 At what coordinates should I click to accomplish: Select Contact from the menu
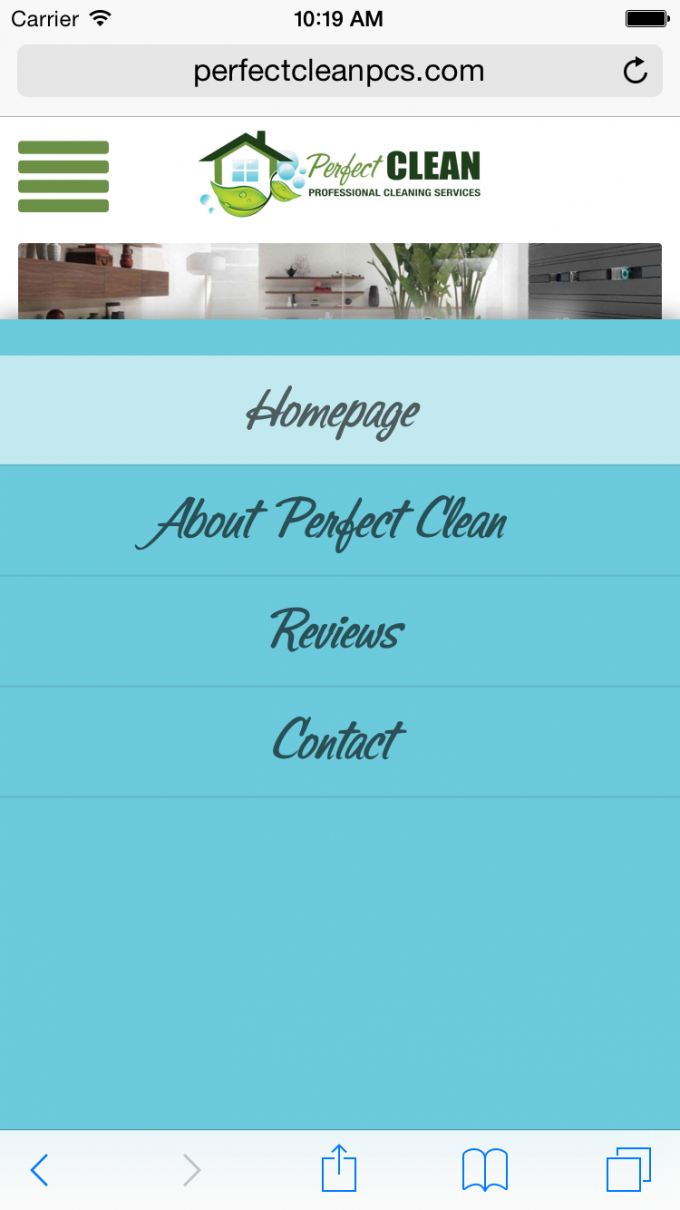[x=338, y=741]
